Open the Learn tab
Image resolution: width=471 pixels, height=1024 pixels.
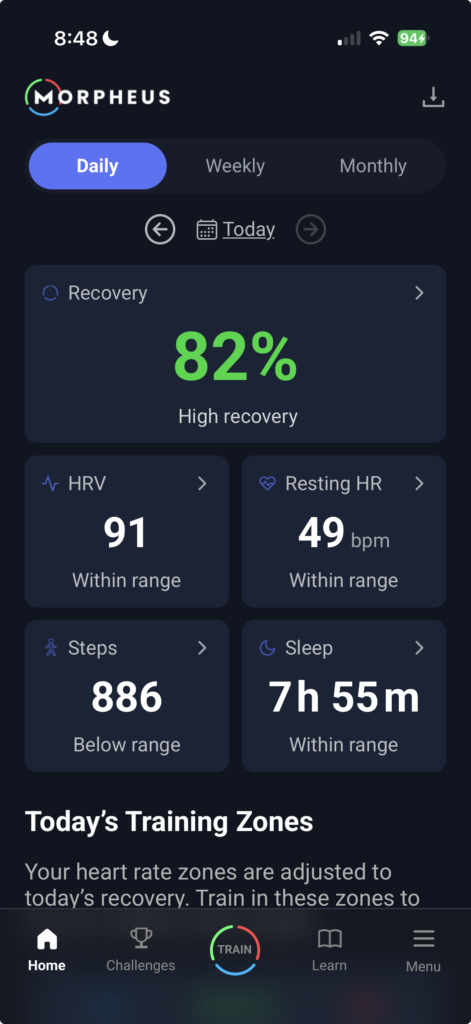point(329,950)
